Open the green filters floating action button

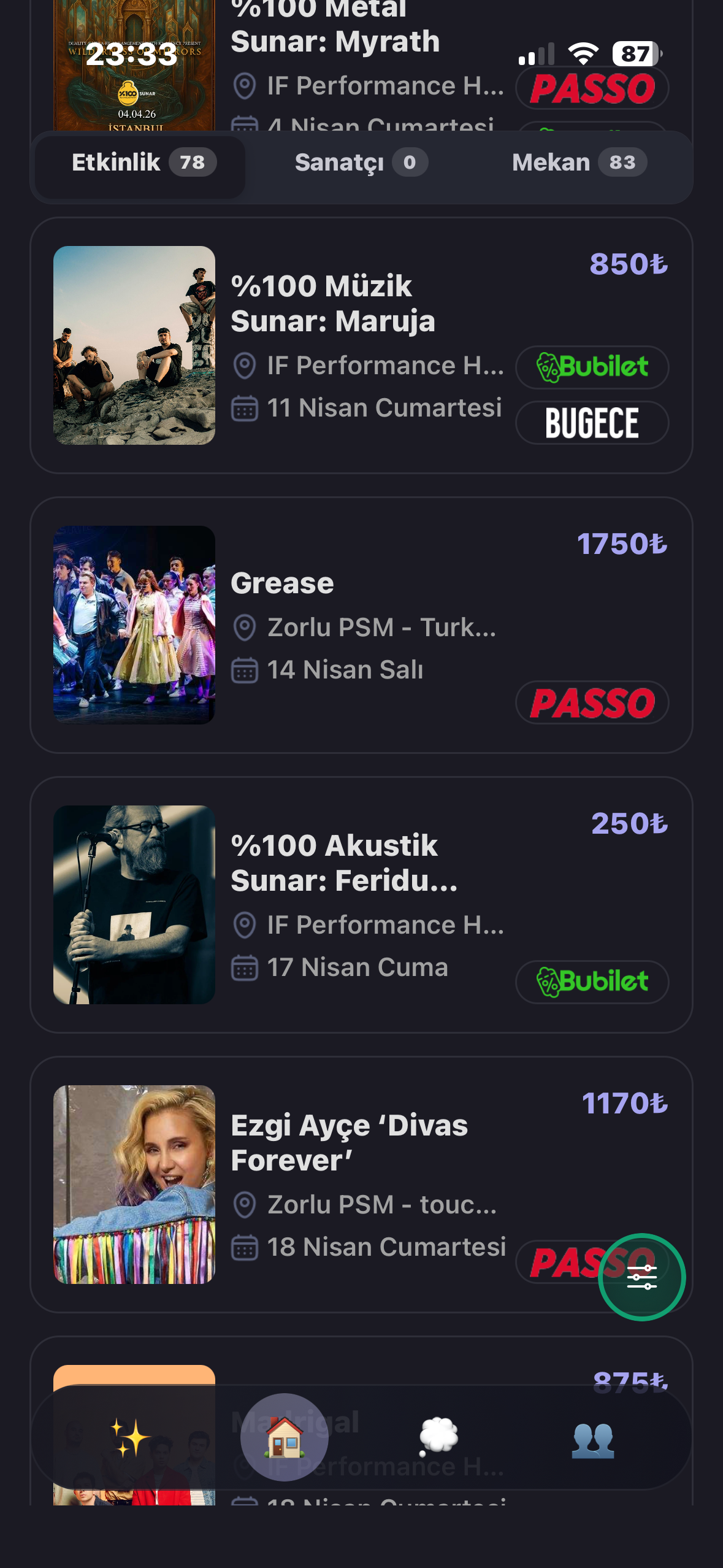[643, 1278]
